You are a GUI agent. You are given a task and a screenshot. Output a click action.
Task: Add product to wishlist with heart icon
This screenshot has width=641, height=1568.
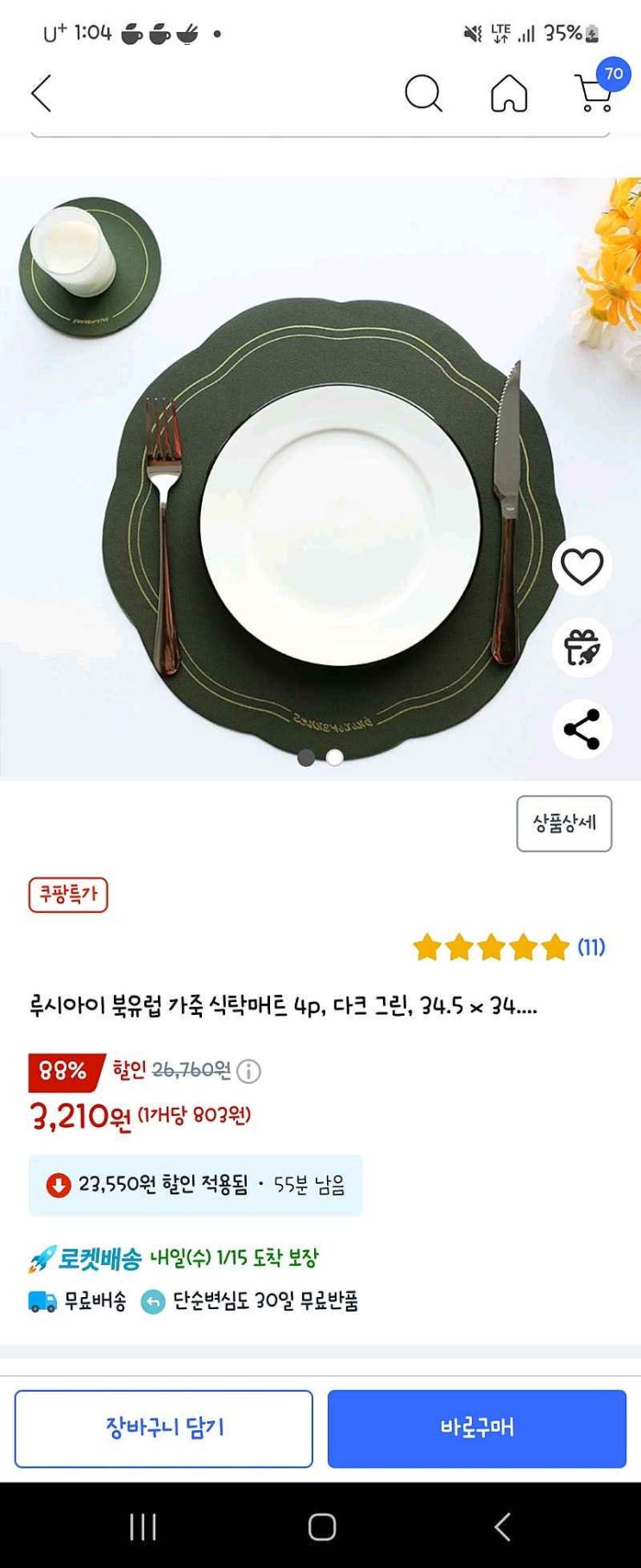pos(582,567)
